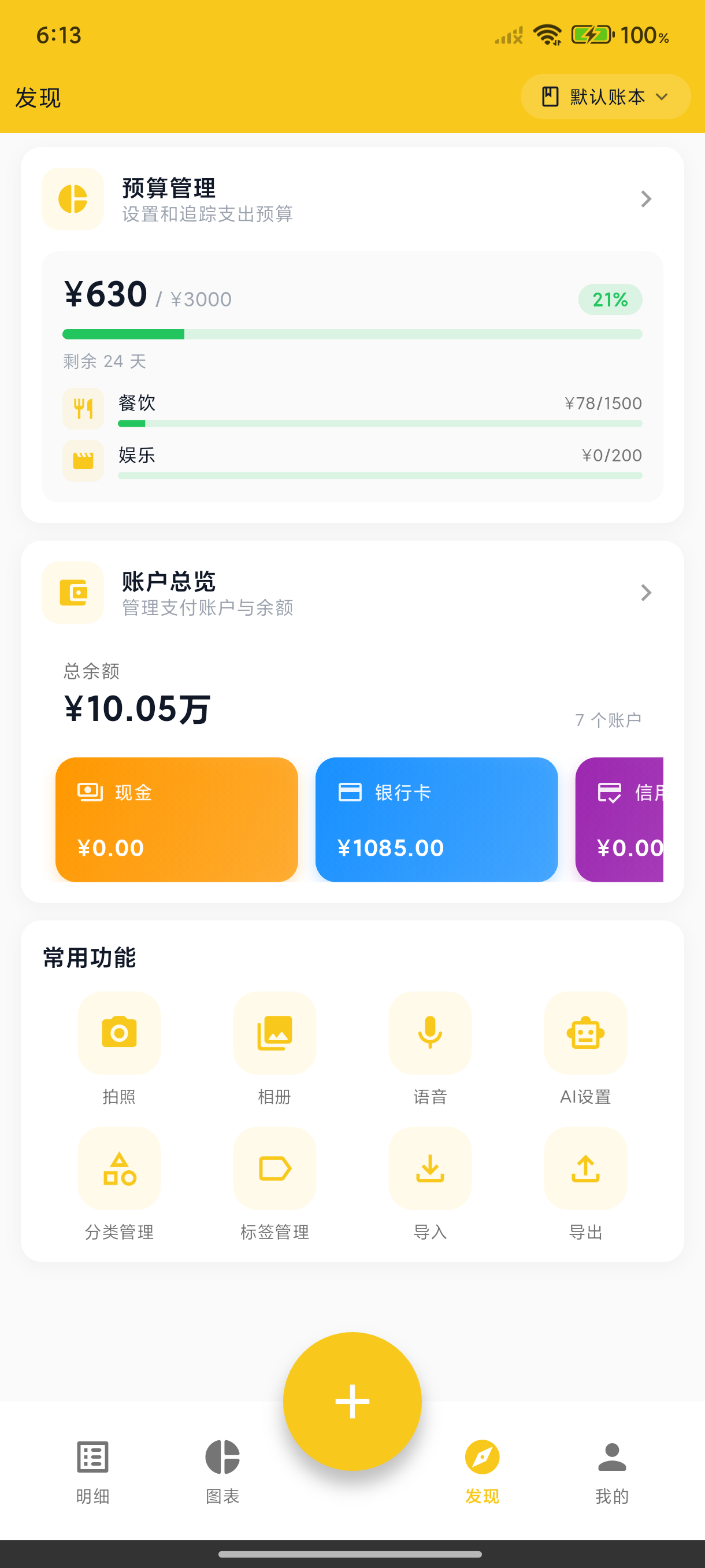Open the 默认账本 ledger dropdown
The image size is (705, 1568).
[604, 96]
